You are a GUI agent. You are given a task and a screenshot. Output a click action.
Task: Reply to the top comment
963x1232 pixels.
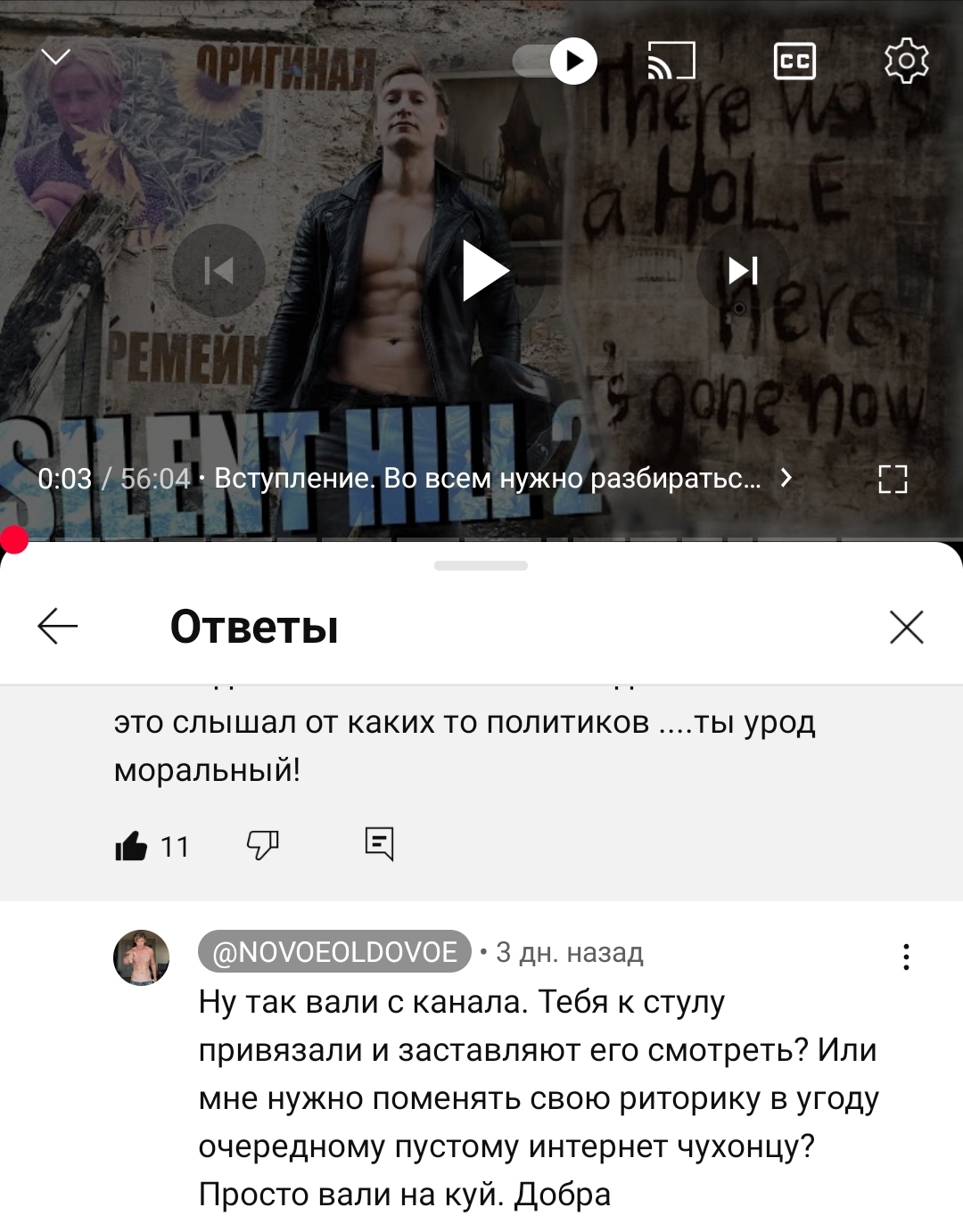(x=379, y=843)
